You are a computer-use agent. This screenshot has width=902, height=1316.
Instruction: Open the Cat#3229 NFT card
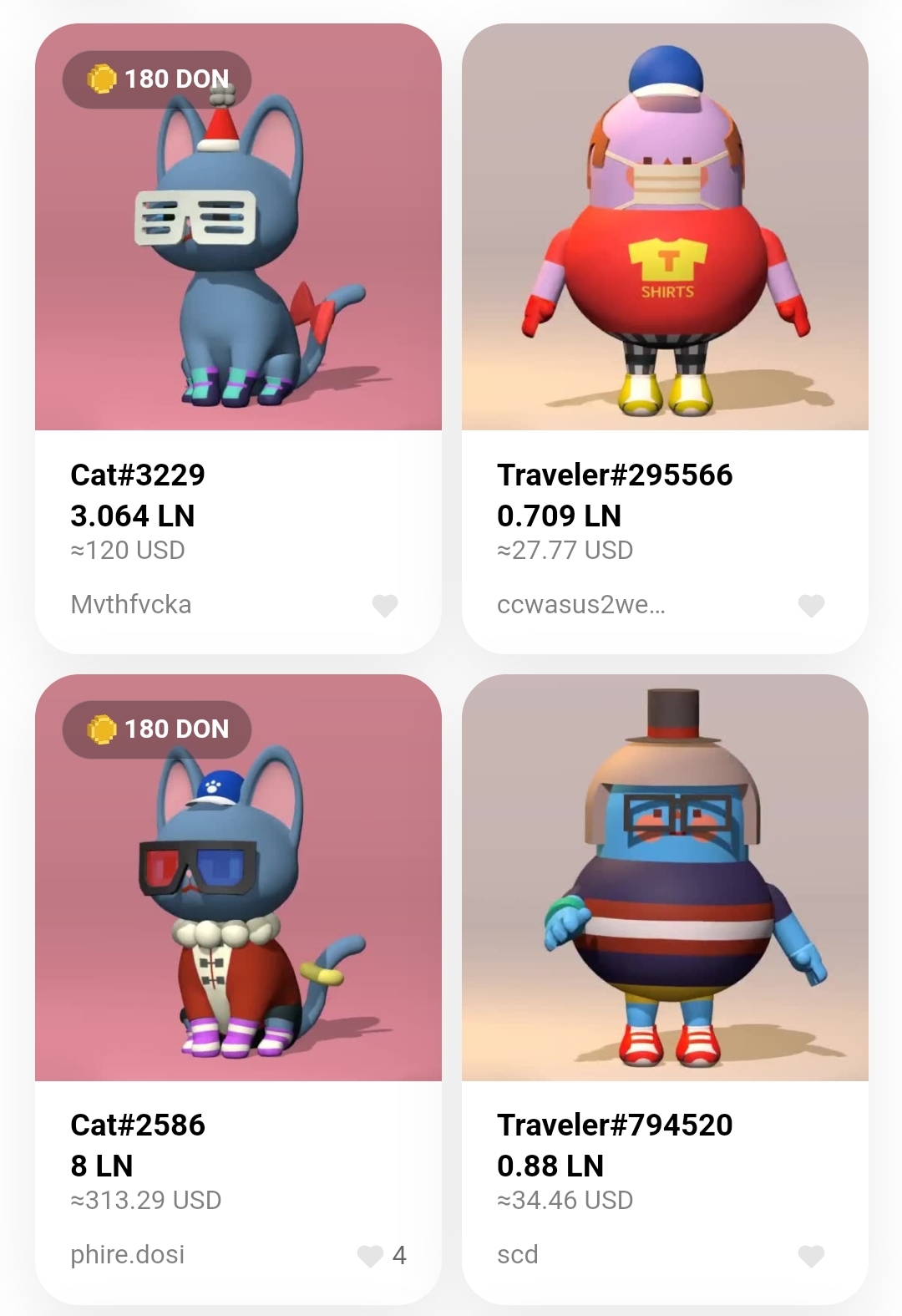click(238, 251)
